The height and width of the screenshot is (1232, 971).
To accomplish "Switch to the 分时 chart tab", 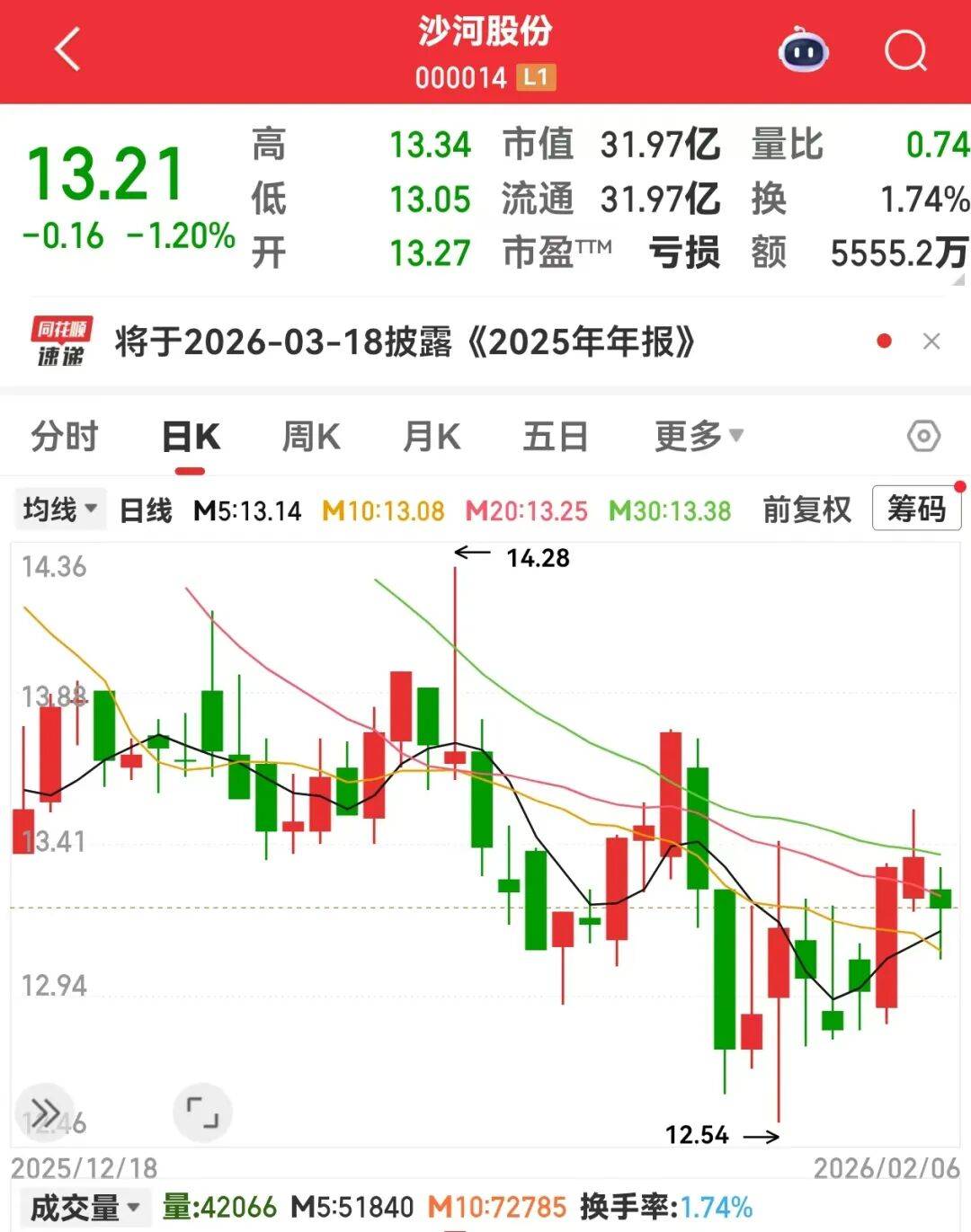I will (64, 438).
